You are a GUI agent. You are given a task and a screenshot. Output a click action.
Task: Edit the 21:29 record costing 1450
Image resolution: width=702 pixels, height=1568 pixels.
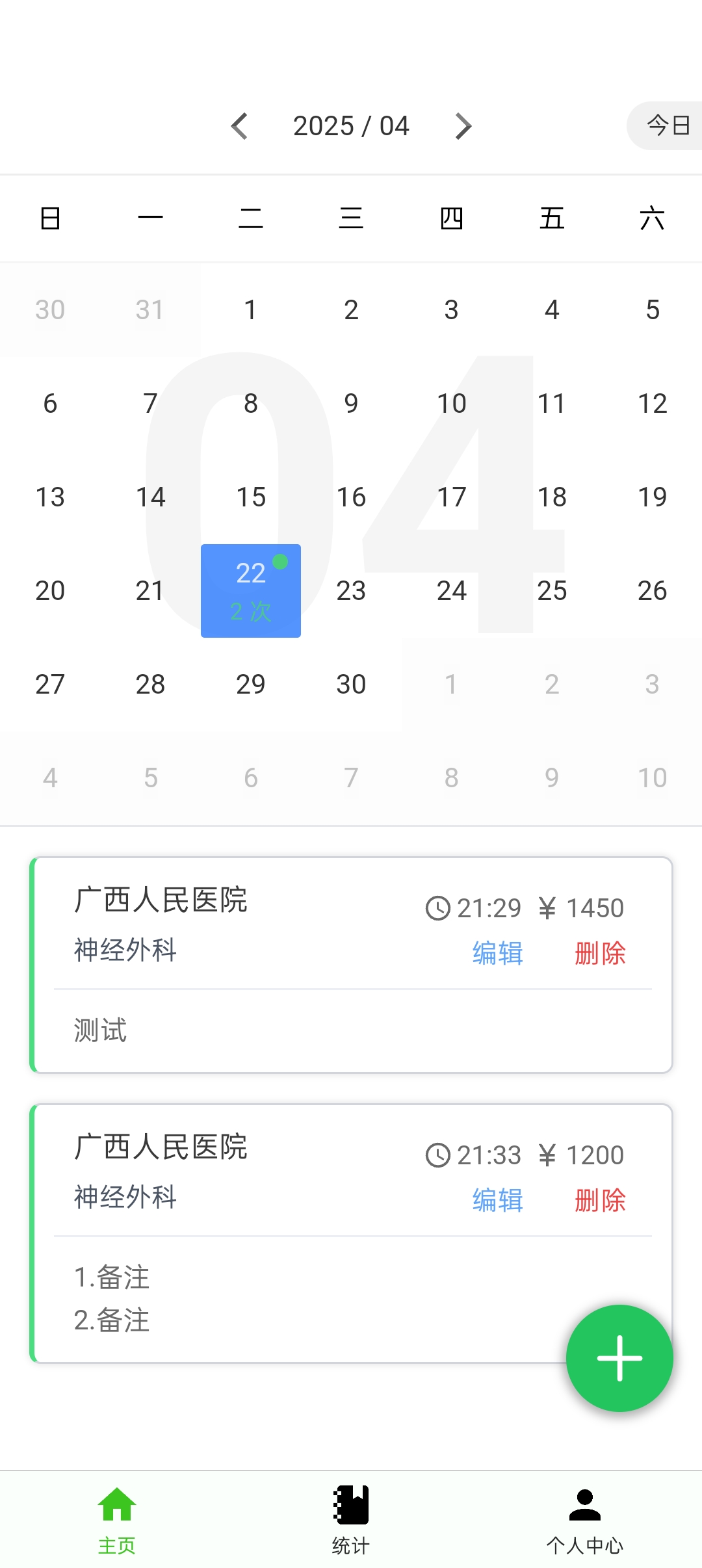pyautogui.click(x=497, y=954)
